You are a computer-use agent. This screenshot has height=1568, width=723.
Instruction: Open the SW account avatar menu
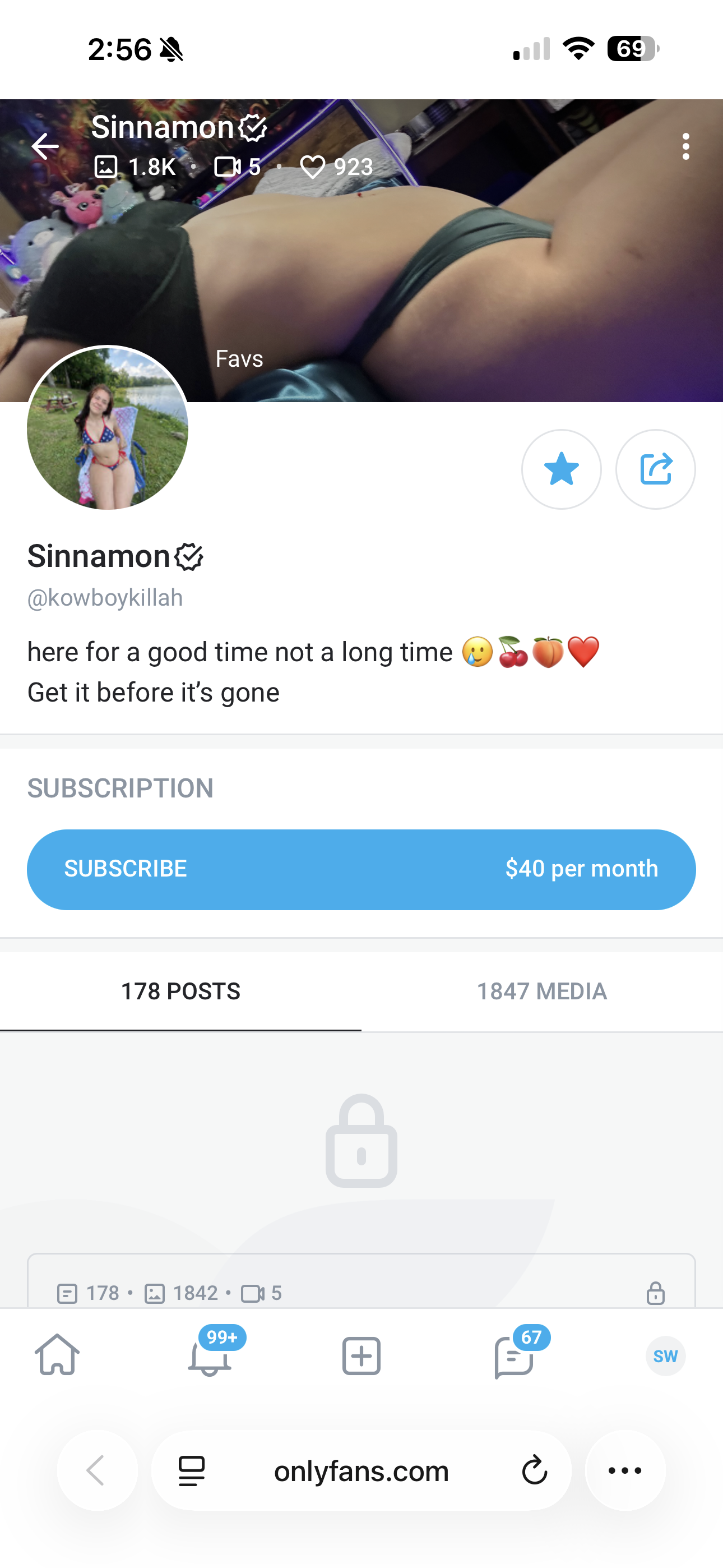click(665, 1355)
